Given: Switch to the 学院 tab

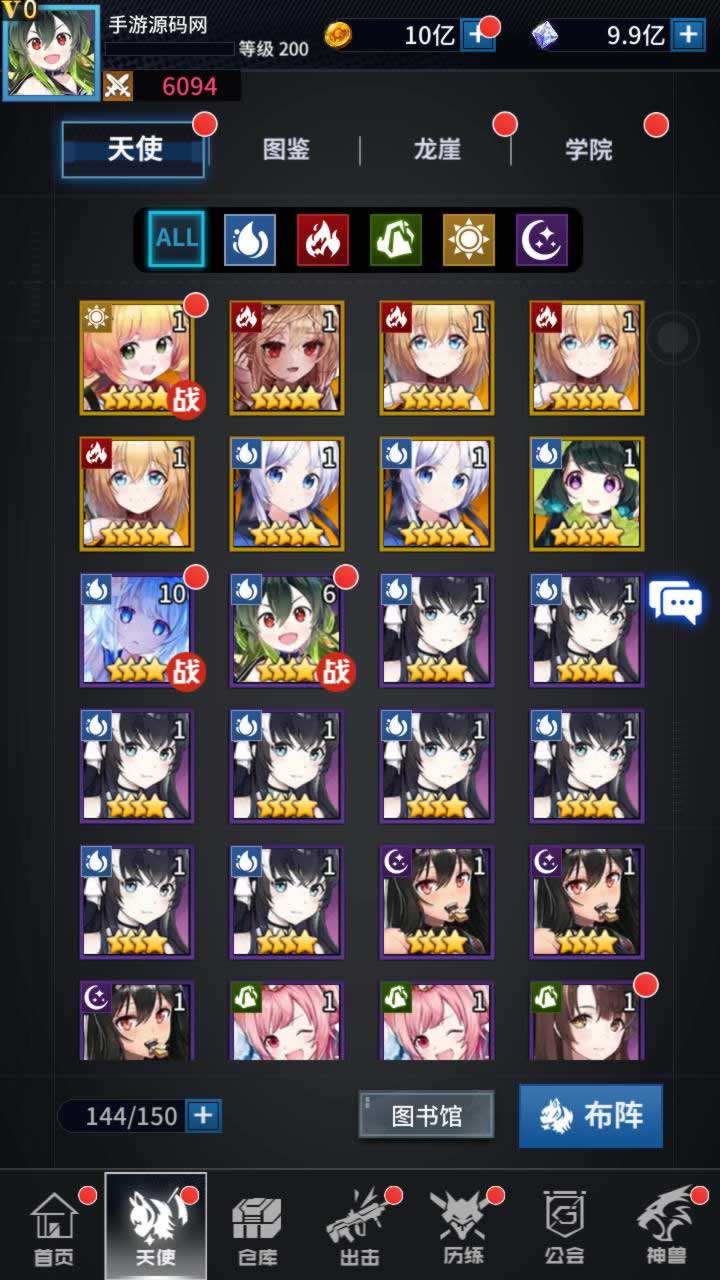Looking at the screenshot, I should tap(588, 150).
